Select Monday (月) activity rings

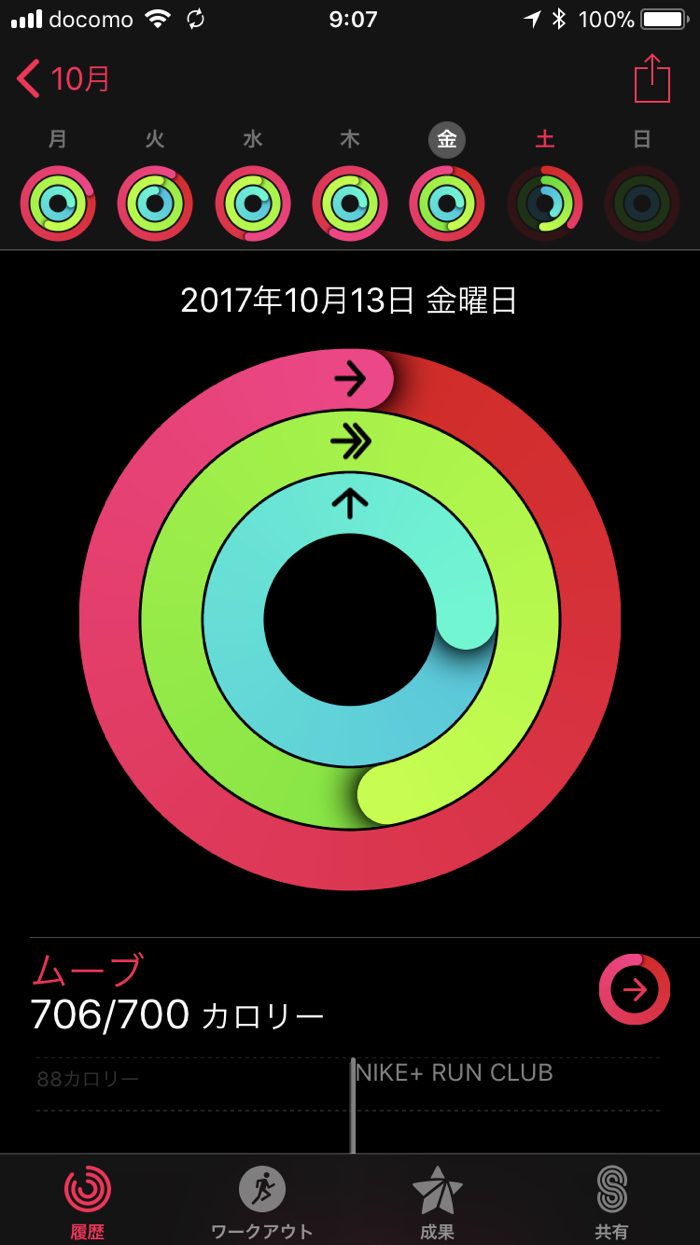click(58, 203)
